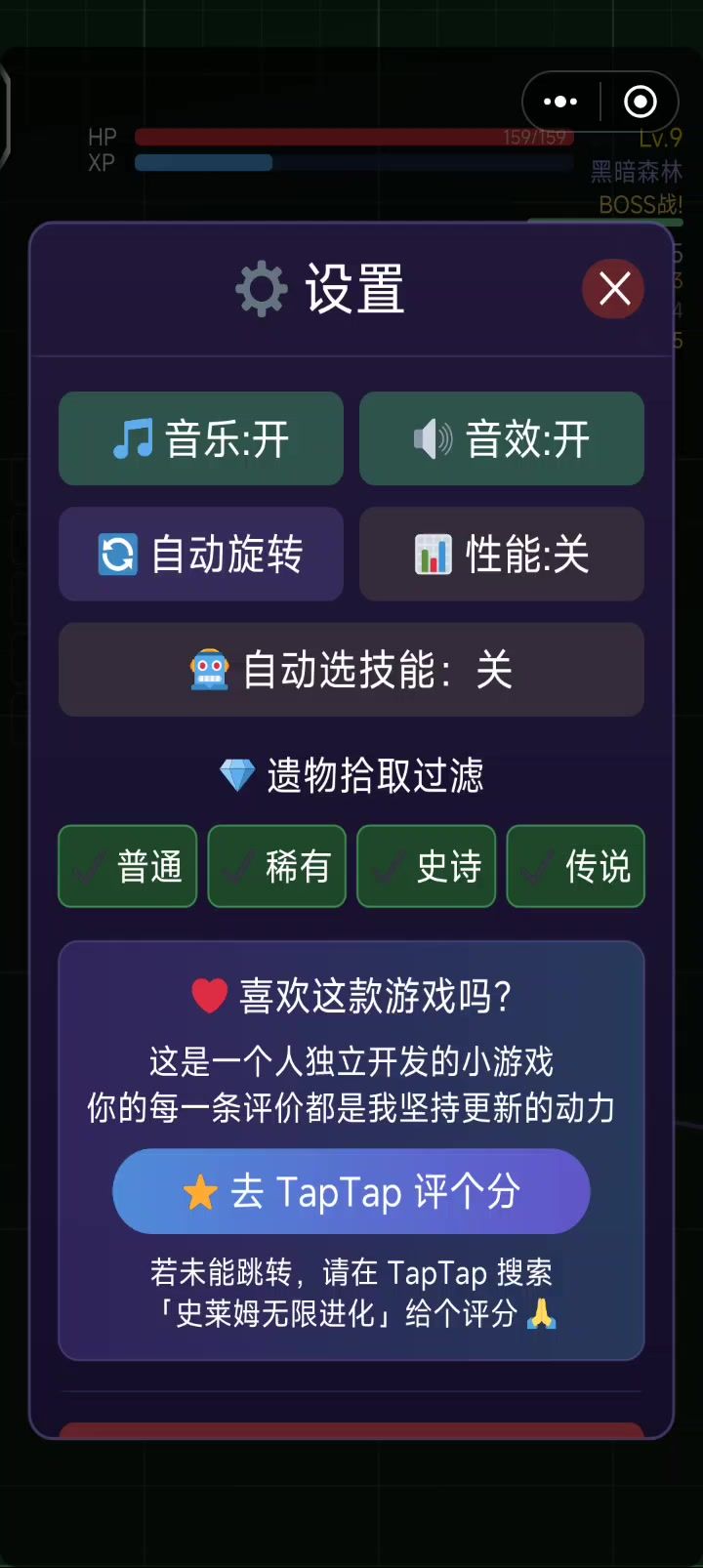
Task: Uncheck the 史诗 relic filter
Action: [427, 867]
